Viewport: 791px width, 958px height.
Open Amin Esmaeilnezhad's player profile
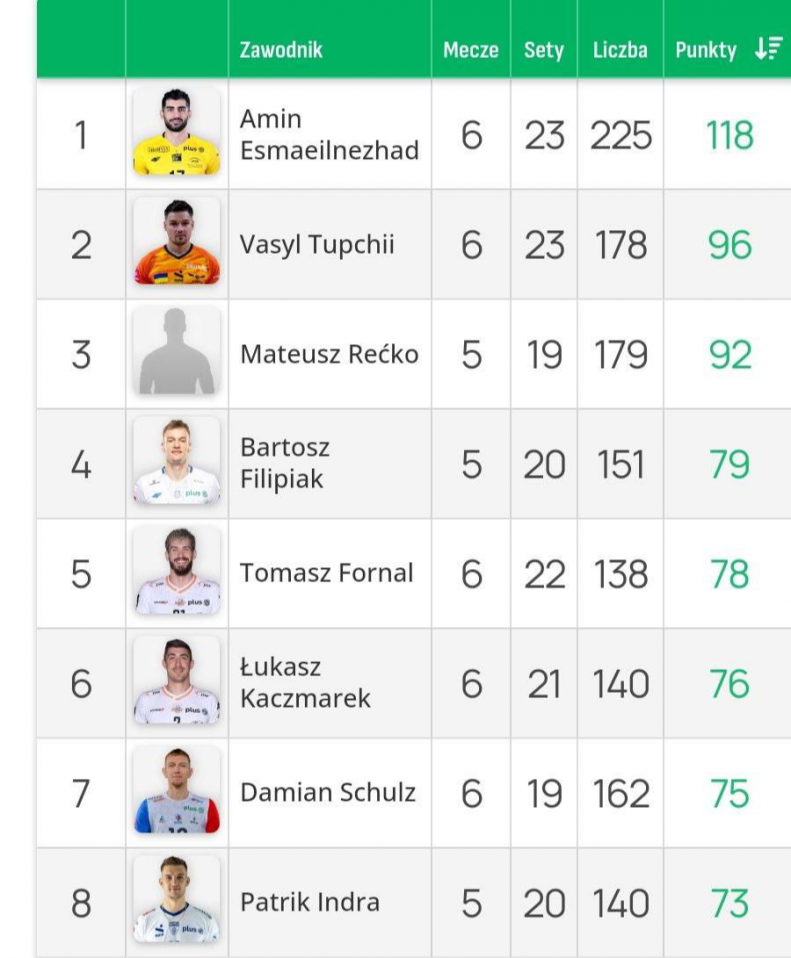point(328,135)
